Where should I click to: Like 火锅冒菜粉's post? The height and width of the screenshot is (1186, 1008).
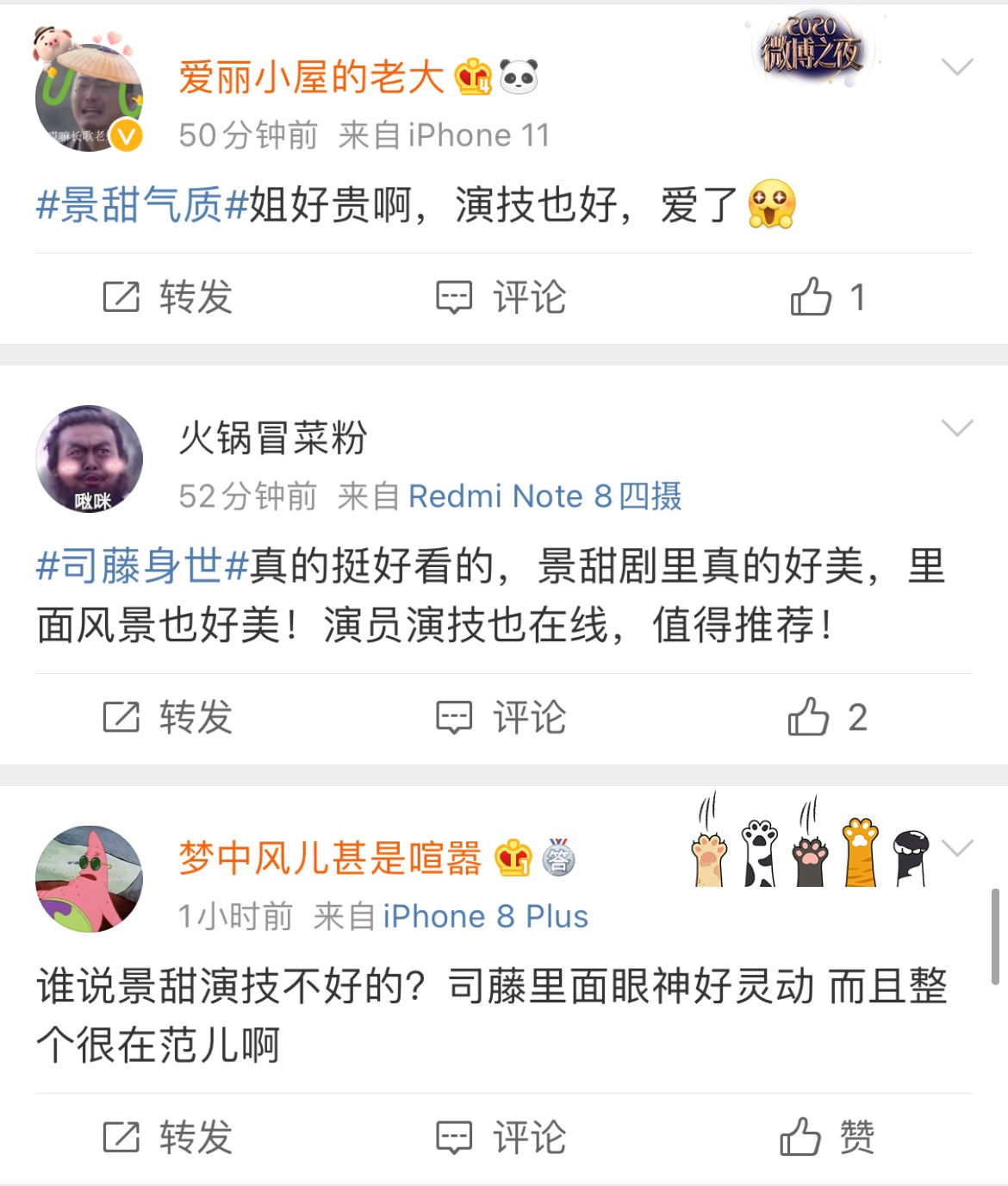pos(825,717)
